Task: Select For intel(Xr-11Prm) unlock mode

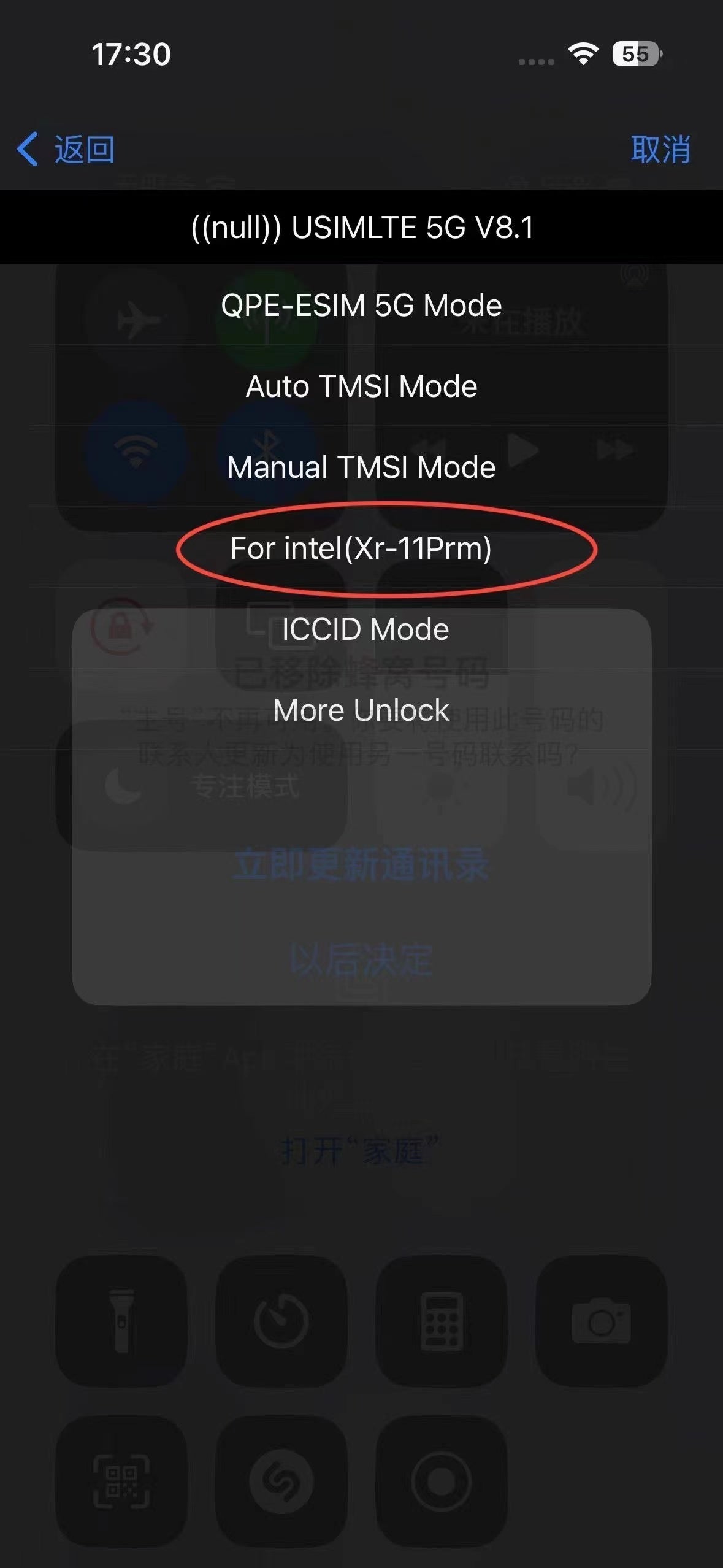Action: [x=362, y=549]
